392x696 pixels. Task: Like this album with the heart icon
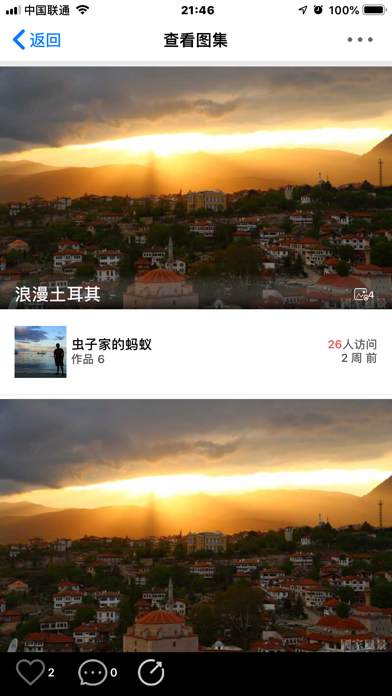point(30,672)
